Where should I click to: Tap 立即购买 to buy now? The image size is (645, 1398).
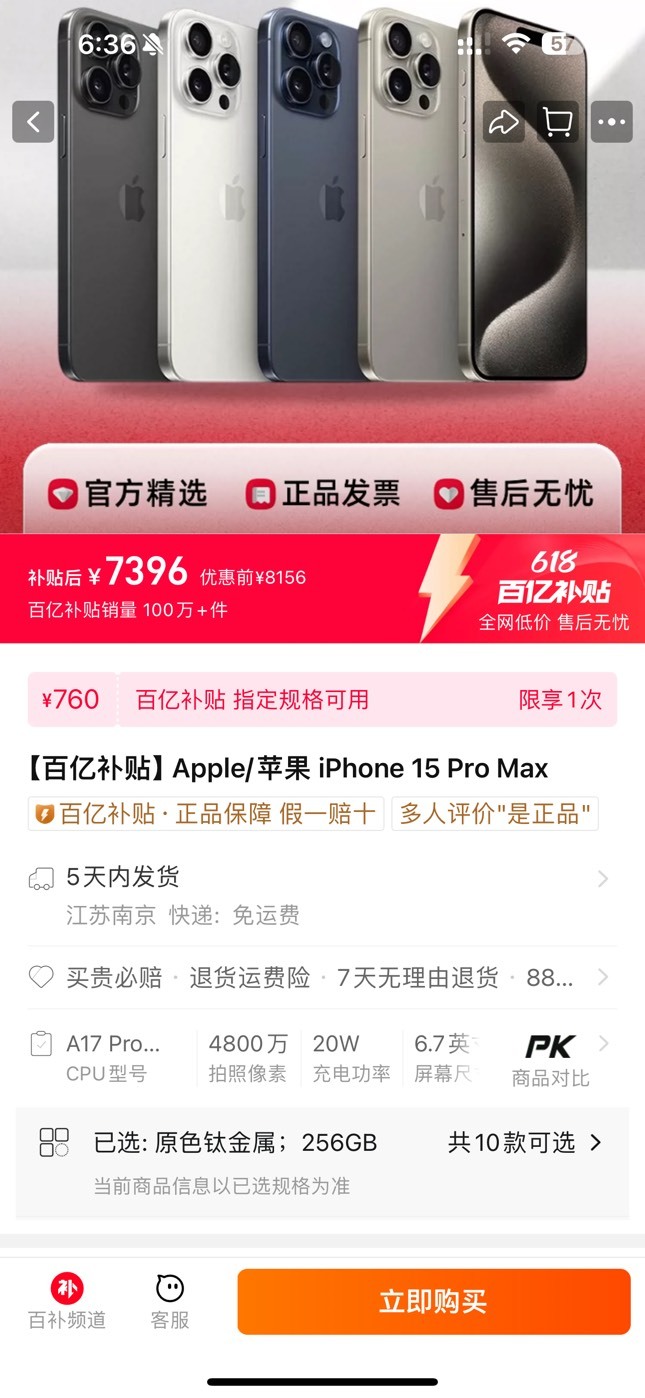tap(434, 1301)
